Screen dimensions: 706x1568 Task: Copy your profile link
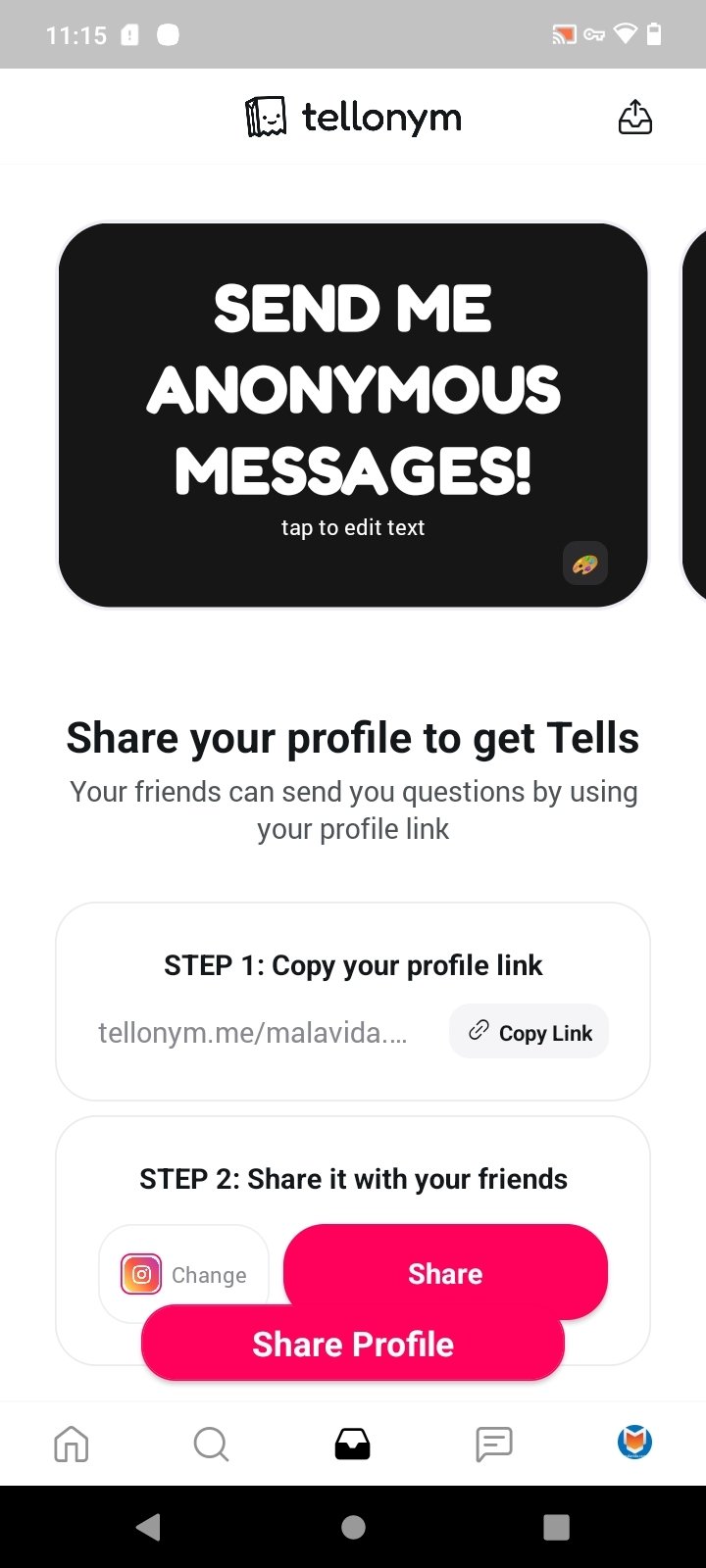pos(529,1032)
